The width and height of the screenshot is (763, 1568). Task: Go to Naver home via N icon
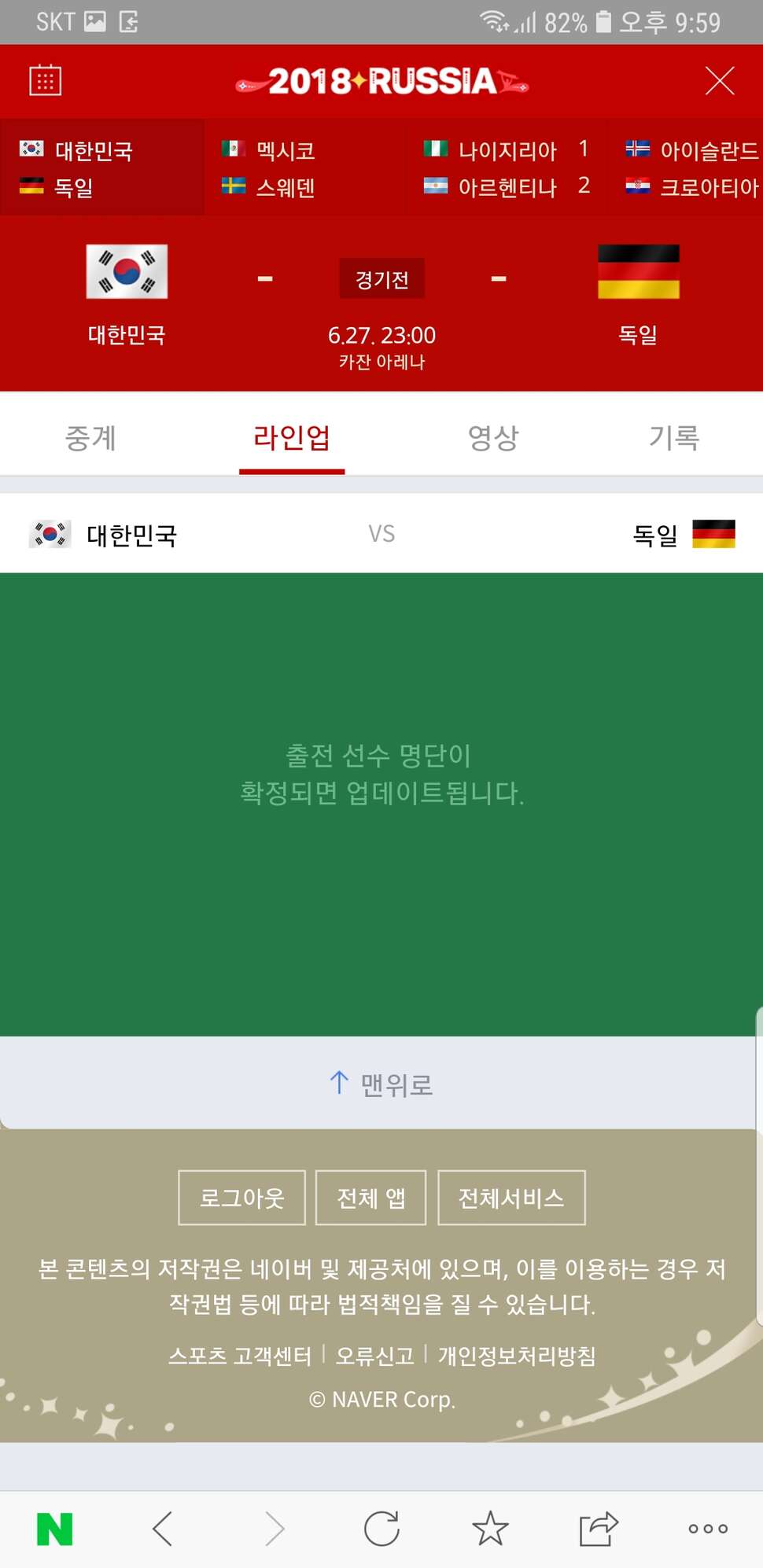pyautogui.click(x=55, y=1529)
